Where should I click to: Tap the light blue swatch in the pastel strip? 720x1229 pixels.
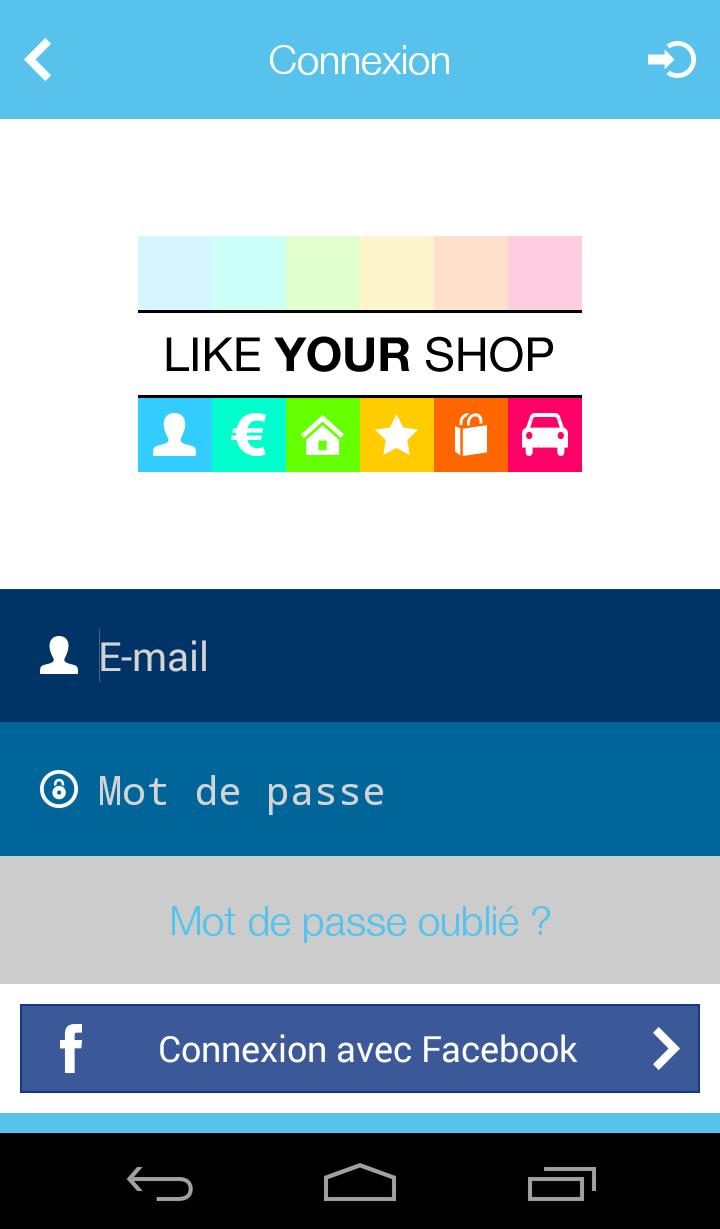click(175, 272)
